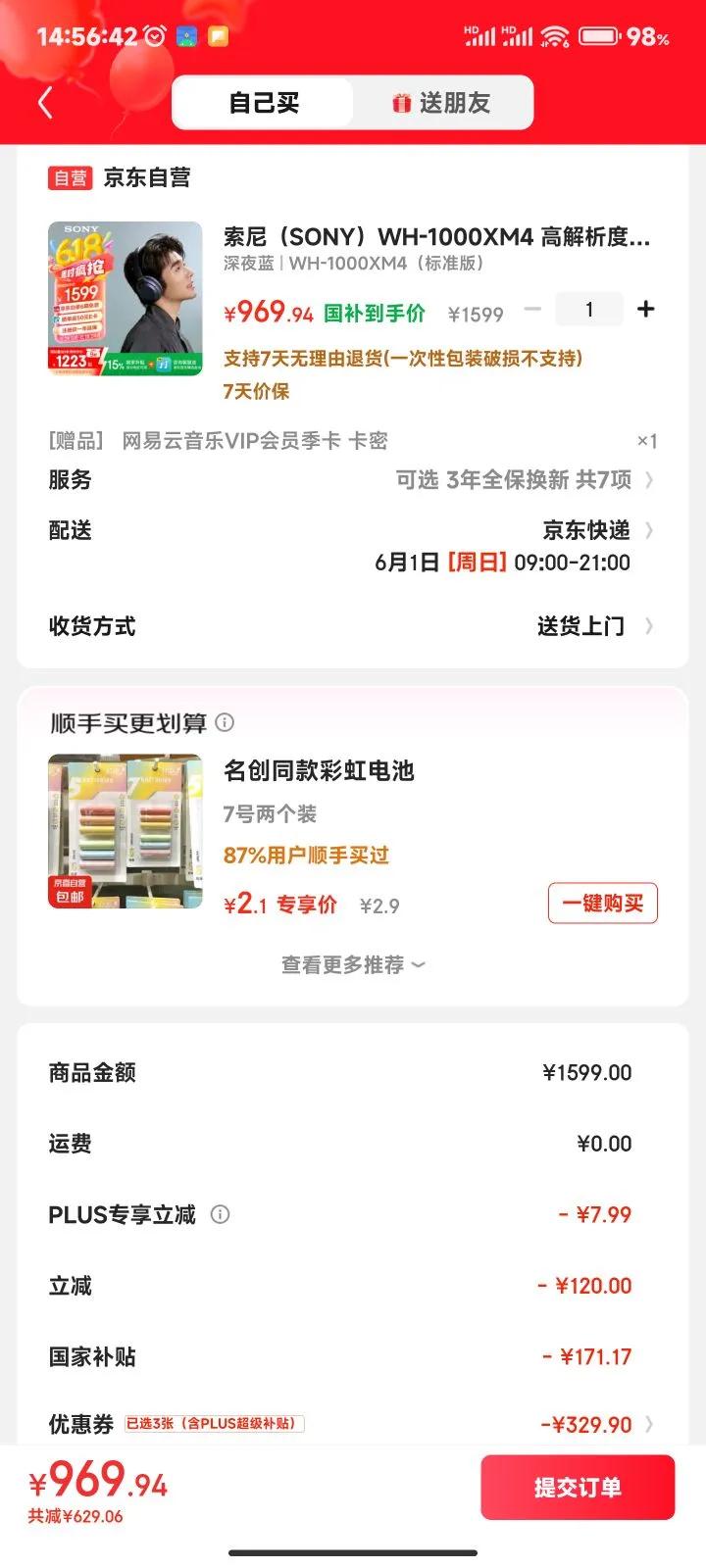
Task: Edit the quantity field showing 1
Action: coord(588,310)
